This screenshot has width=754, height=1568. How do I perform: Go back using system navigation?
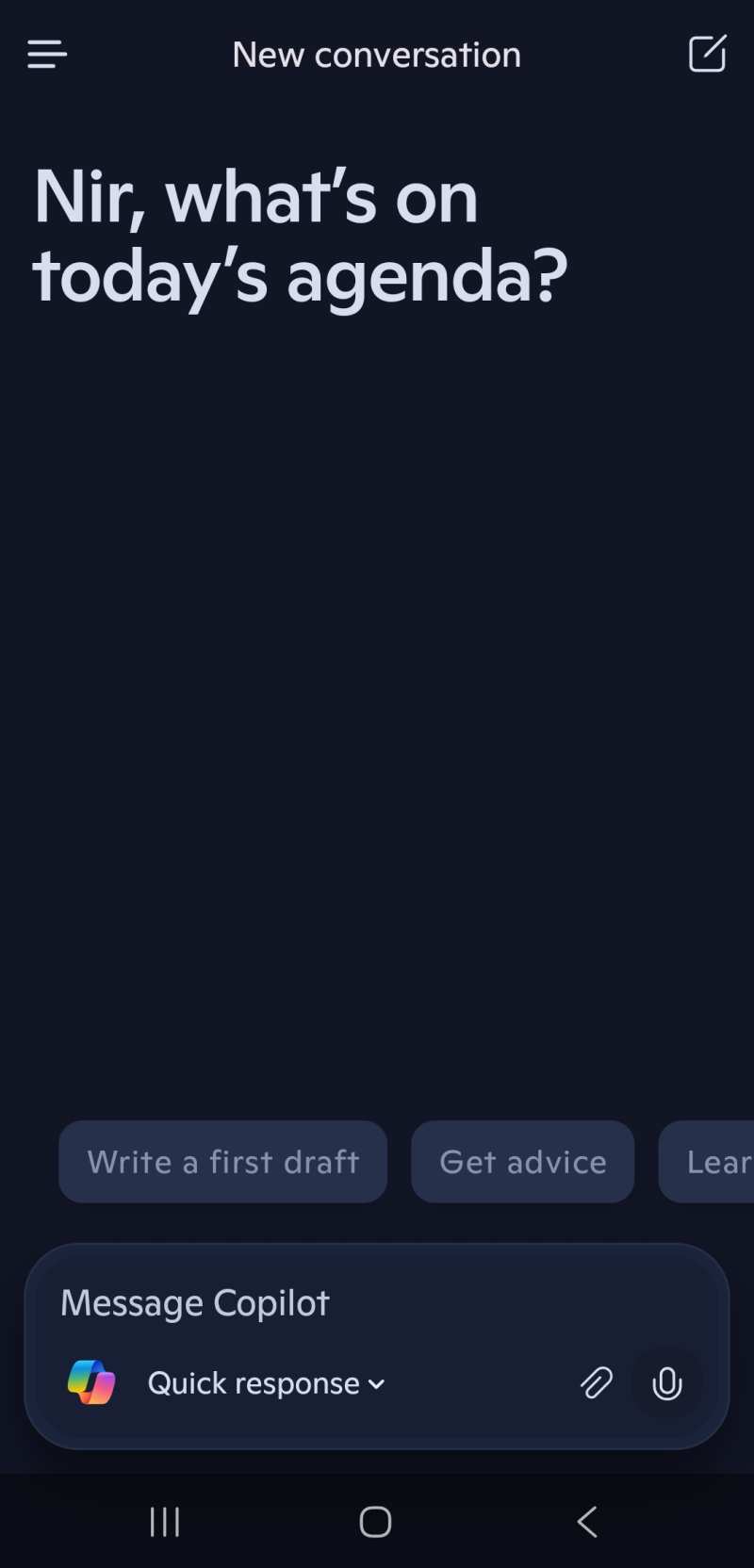pos(587,1522)
